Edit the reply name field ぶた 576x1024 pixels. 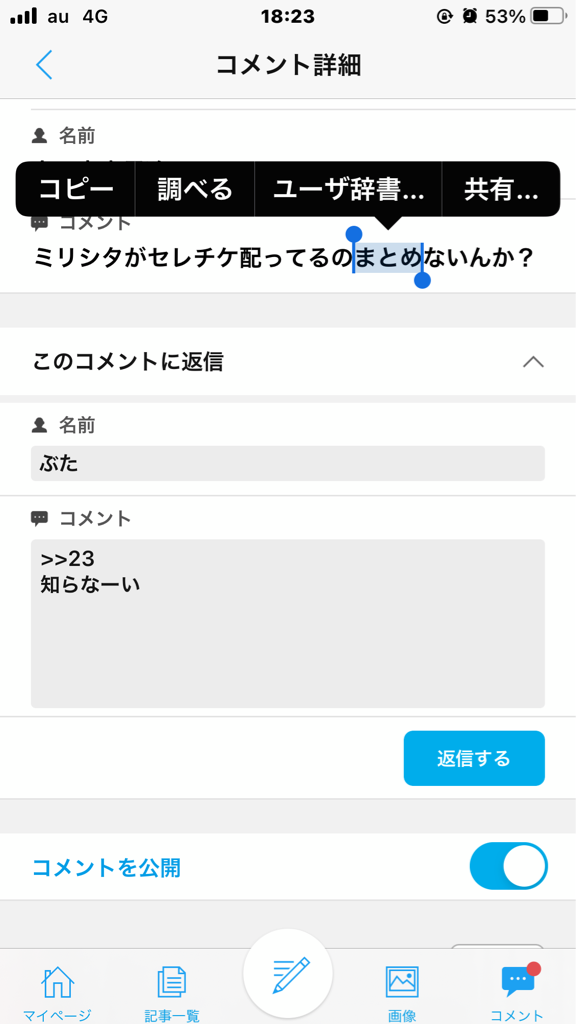pos(287,464)
